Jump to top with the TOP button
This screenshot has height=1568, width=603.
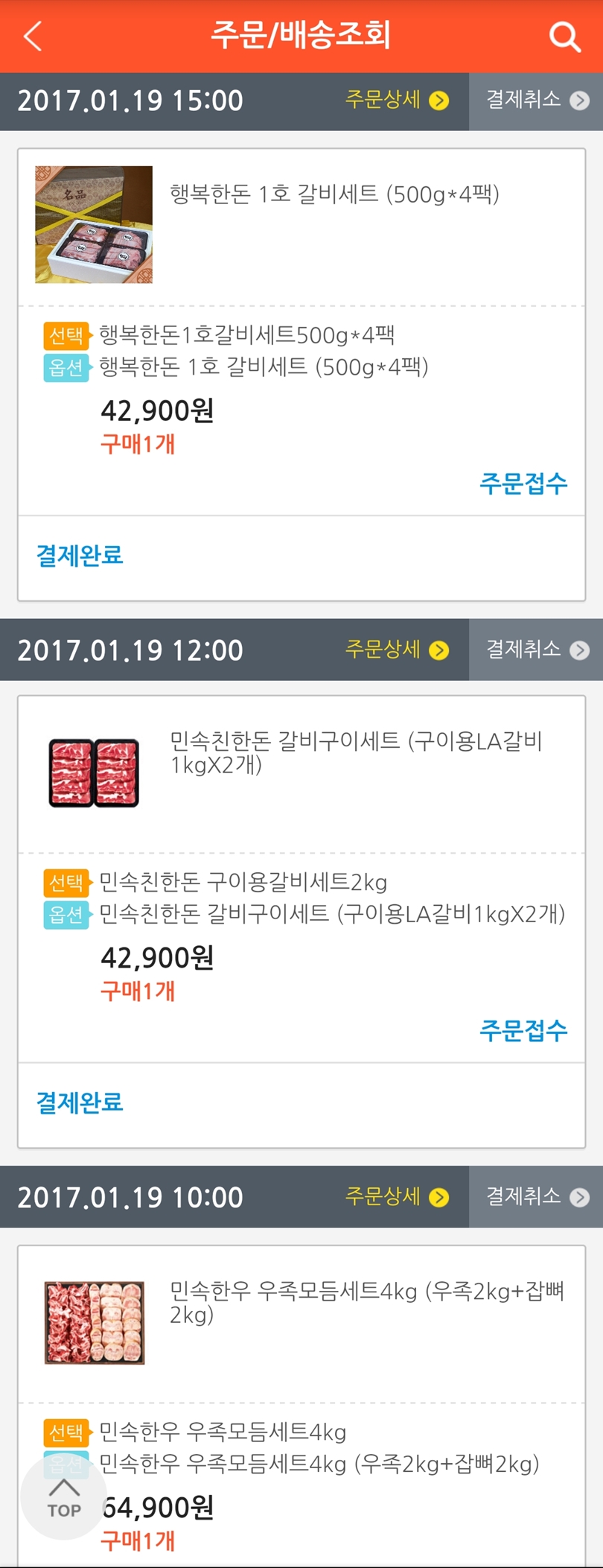[x=64, y=1497]
